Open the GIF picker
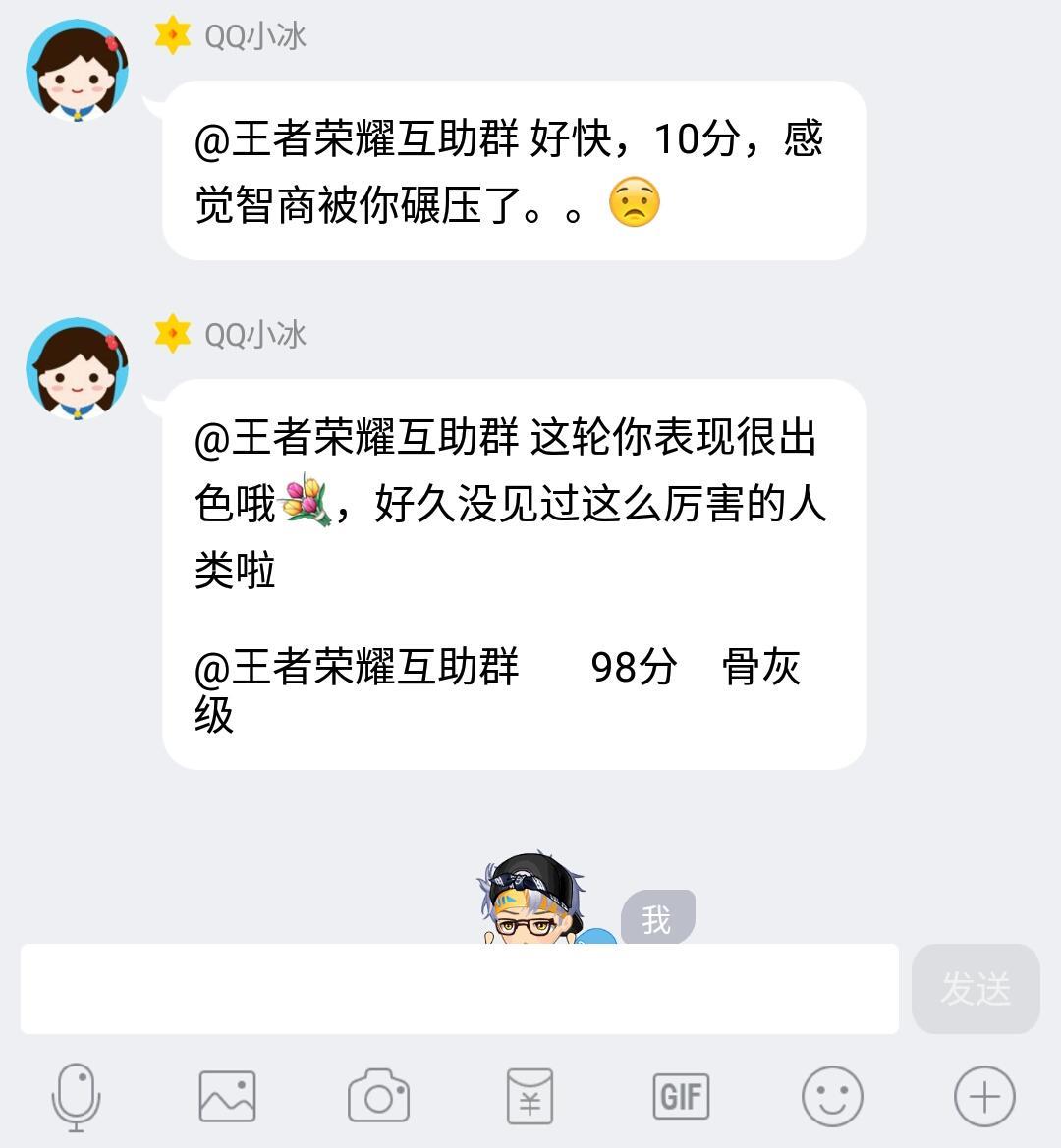The height and width of the screenshot is (1148, 1061). (681, 1096)
